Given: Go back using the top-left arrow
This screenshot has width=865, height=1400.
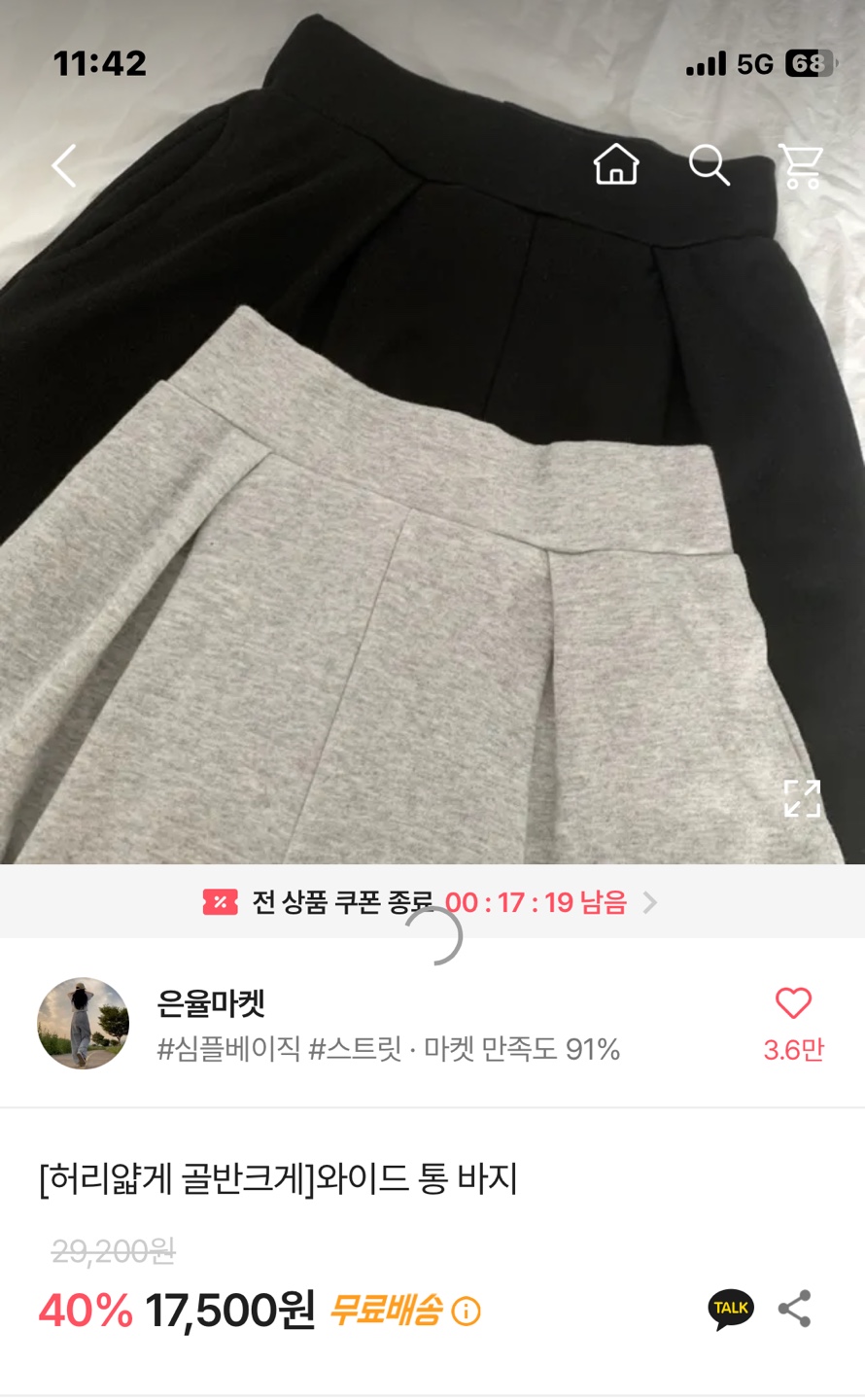Looking at the screenshot, I should click(64, 165).
